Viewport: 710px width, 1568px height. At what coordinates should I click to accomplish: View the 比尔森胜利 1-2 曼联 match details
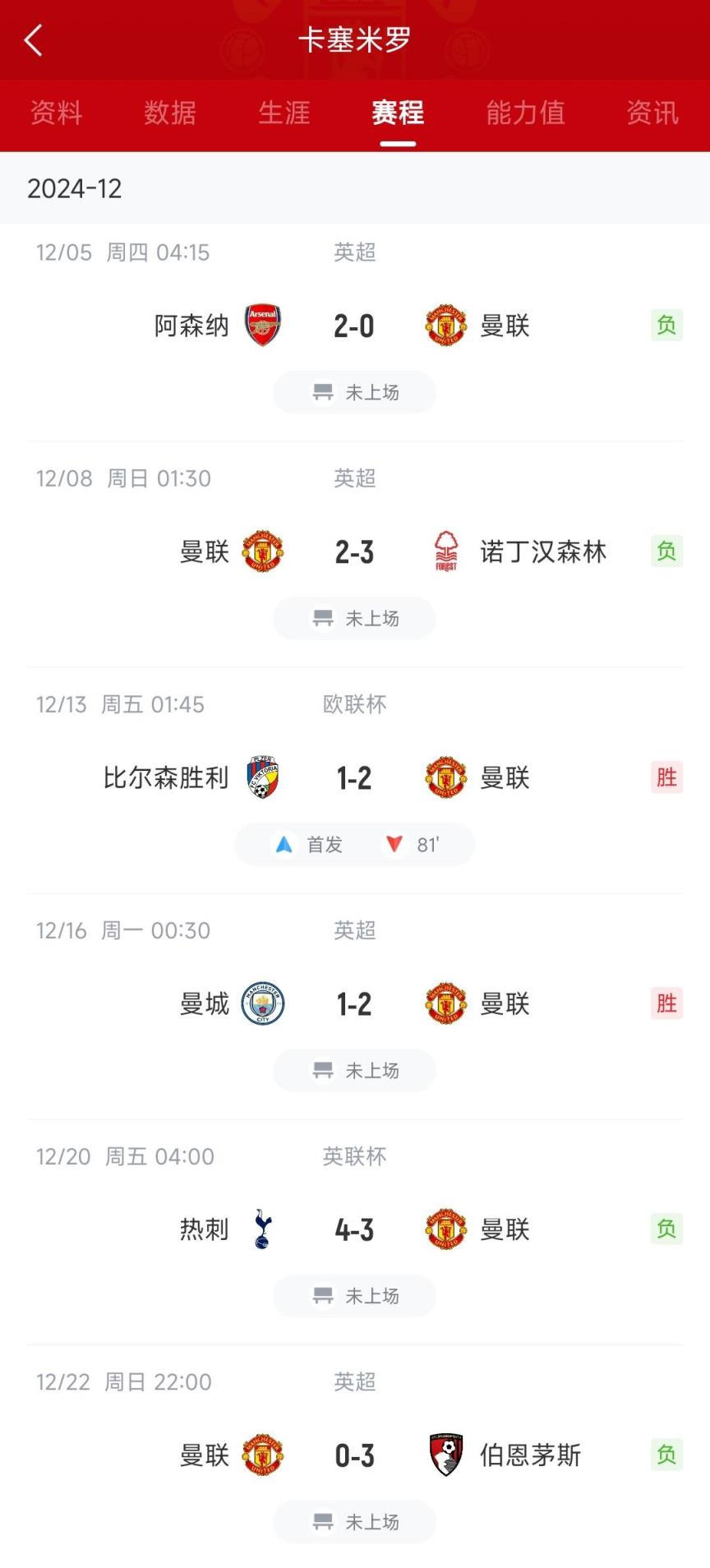(354, 778)
